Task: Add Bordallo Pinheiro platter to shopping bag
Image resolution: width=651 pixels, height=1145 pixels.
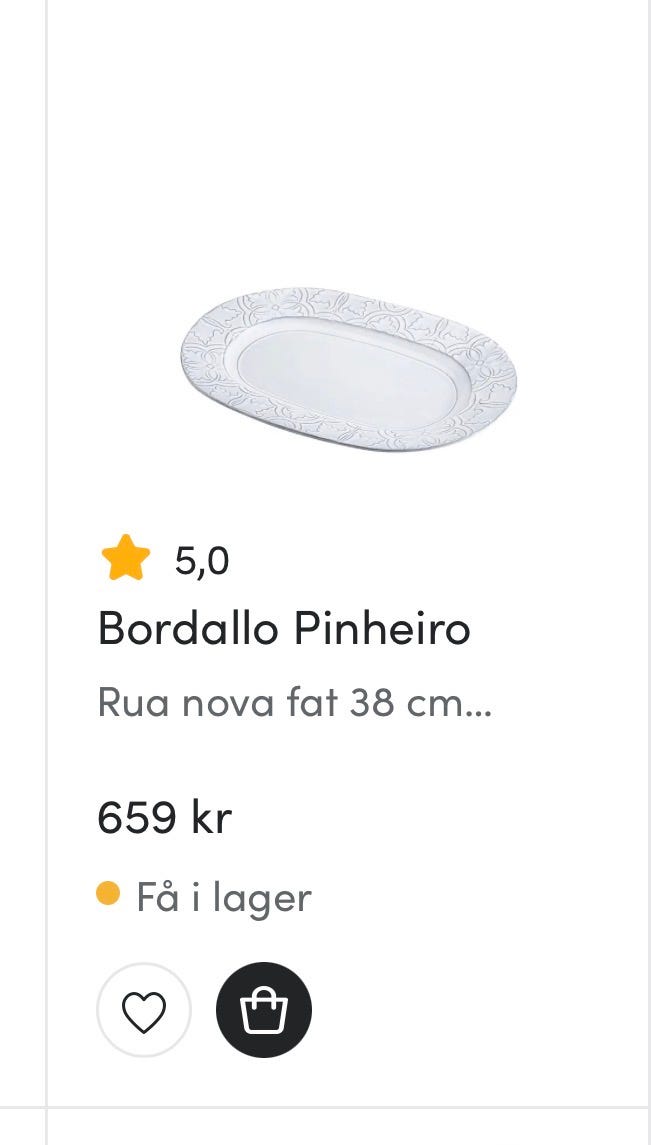Action: 264,1010
